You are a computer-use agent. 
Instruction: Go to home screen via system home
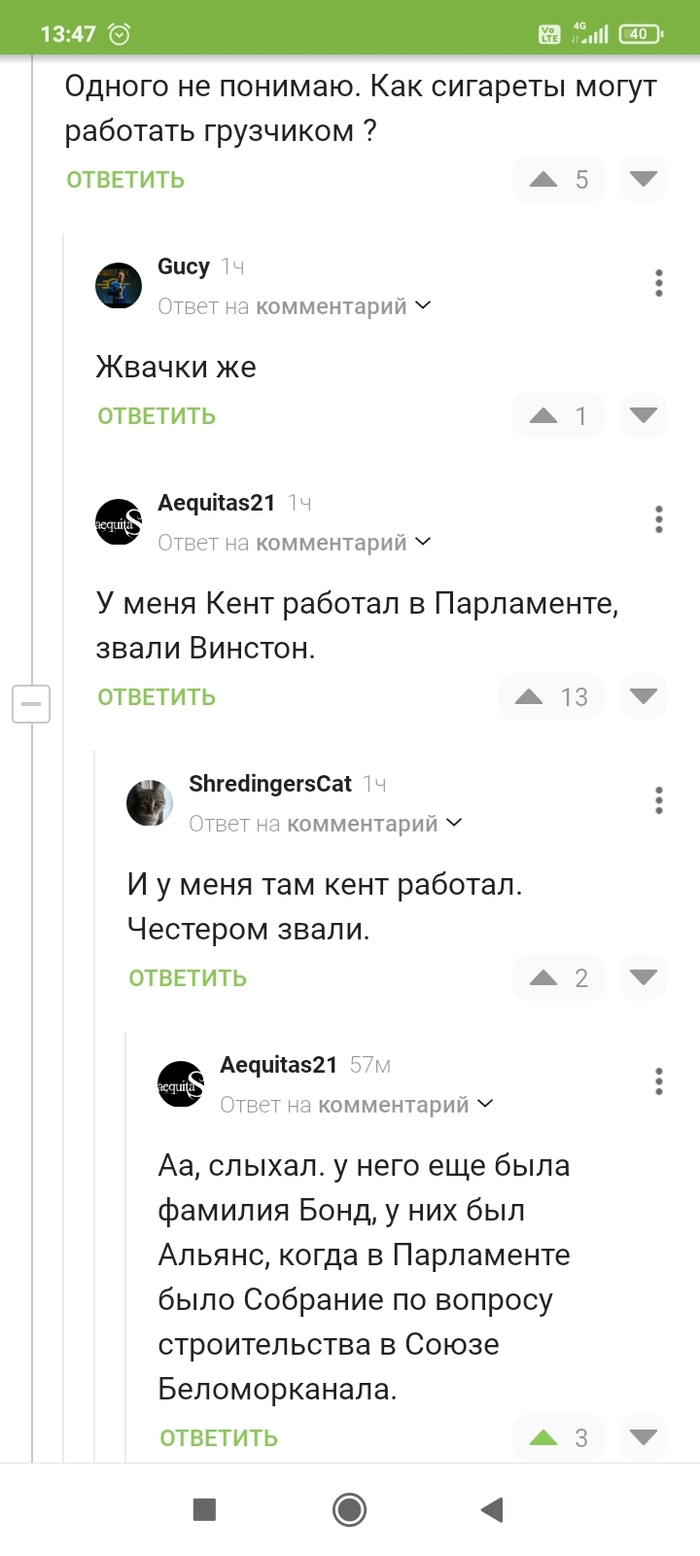(349, 1509)
